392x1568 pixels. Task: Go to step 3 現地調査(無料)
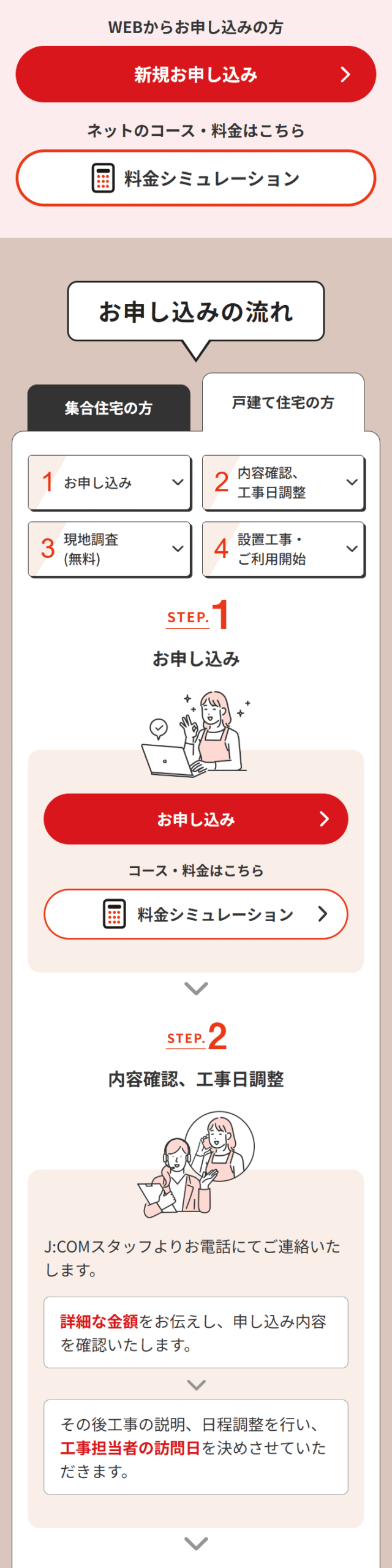[x=110, y=549]
